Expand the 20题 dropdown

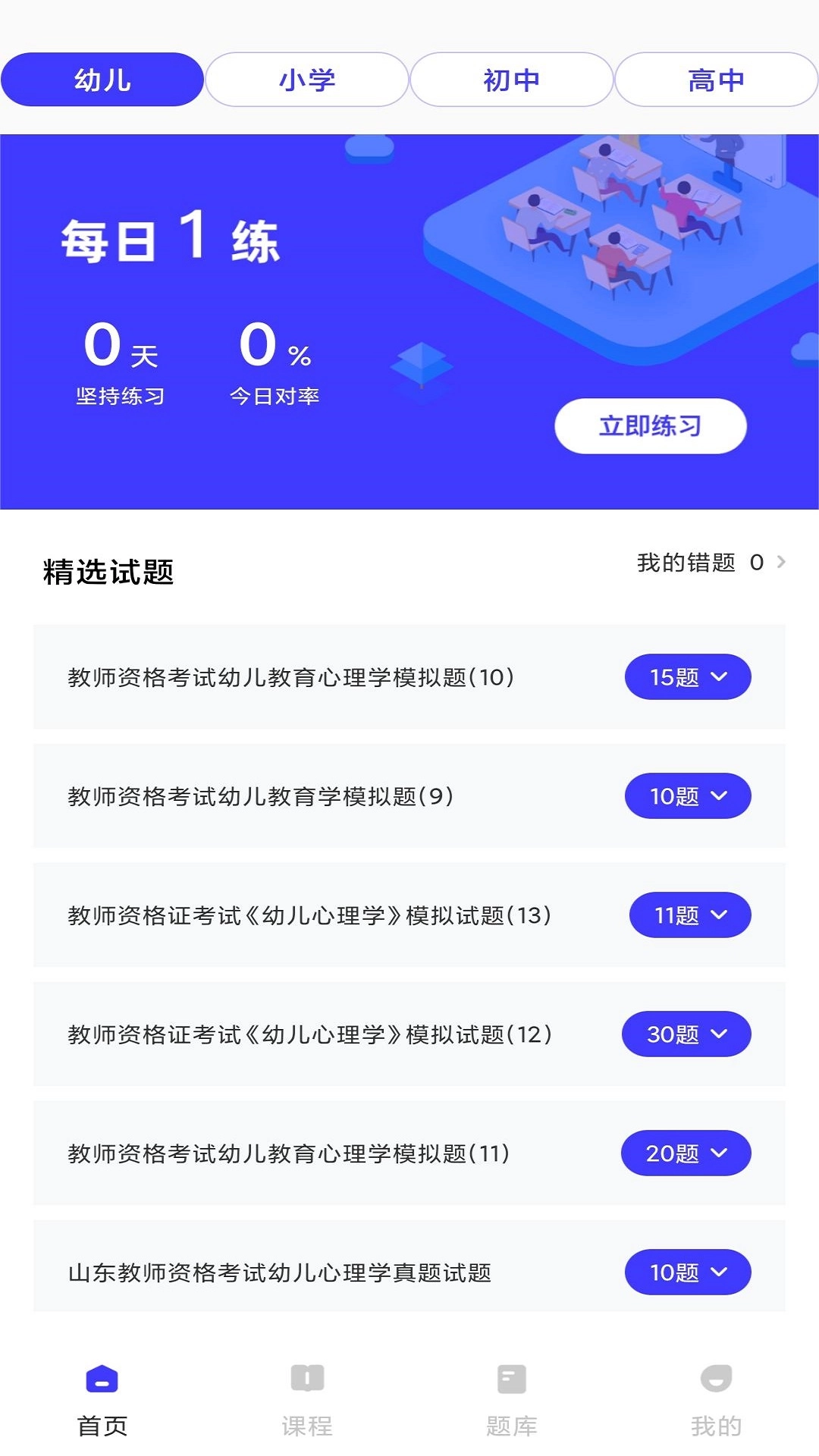pyautogui.click(x=686, y=1153)
